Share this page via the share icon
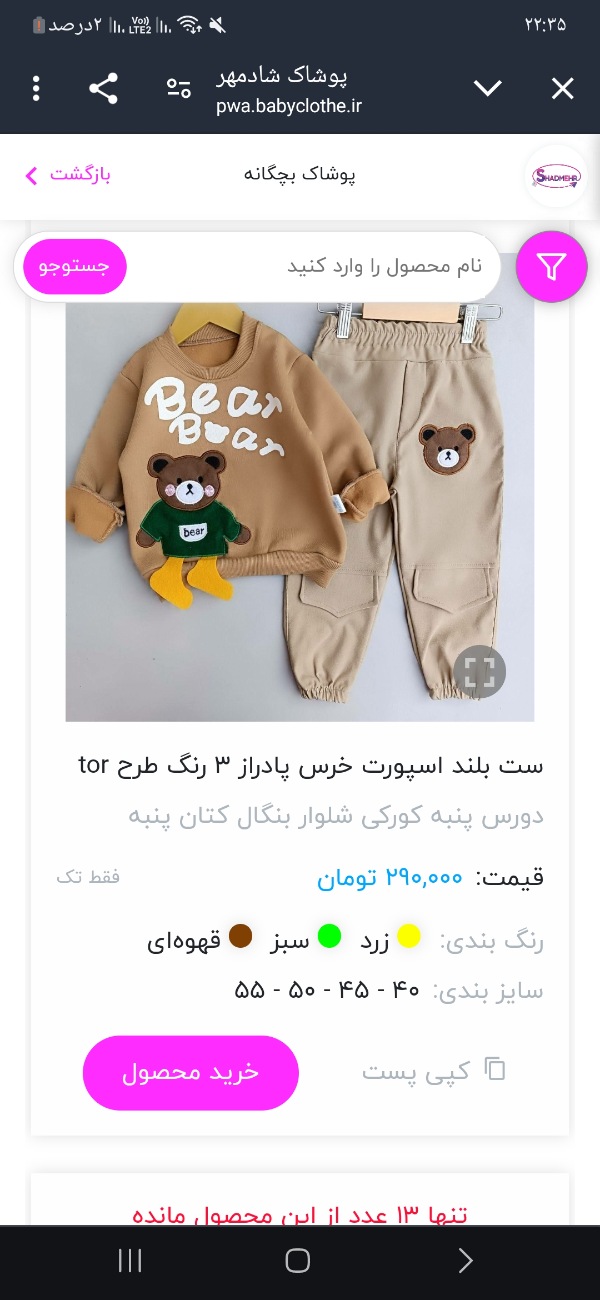This screenshot has width=600, height=1300. pos(104,89)
